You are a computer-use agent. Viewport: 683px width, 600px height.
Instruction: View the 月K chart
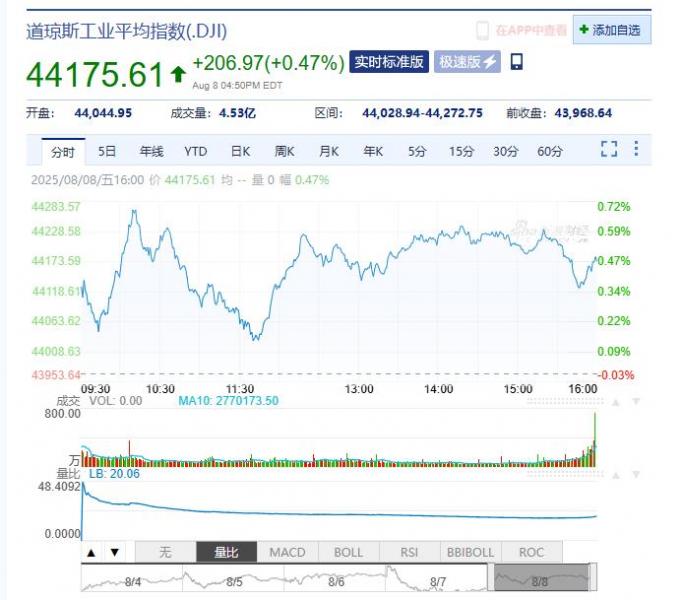(x=329, y=152)
